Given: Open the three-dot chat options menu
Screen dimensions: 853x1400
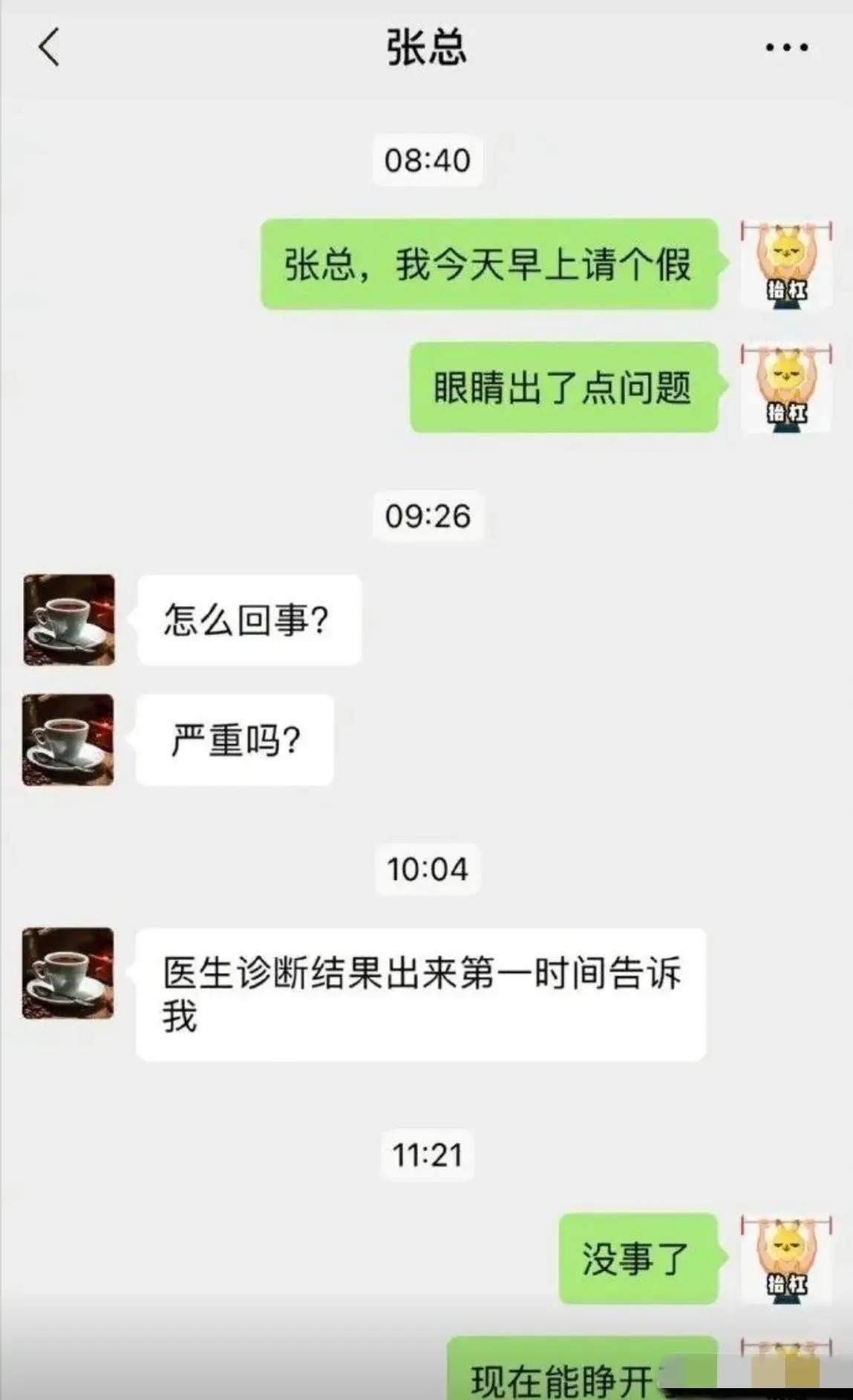Looking at the screenshot, I should pos(786,48).
